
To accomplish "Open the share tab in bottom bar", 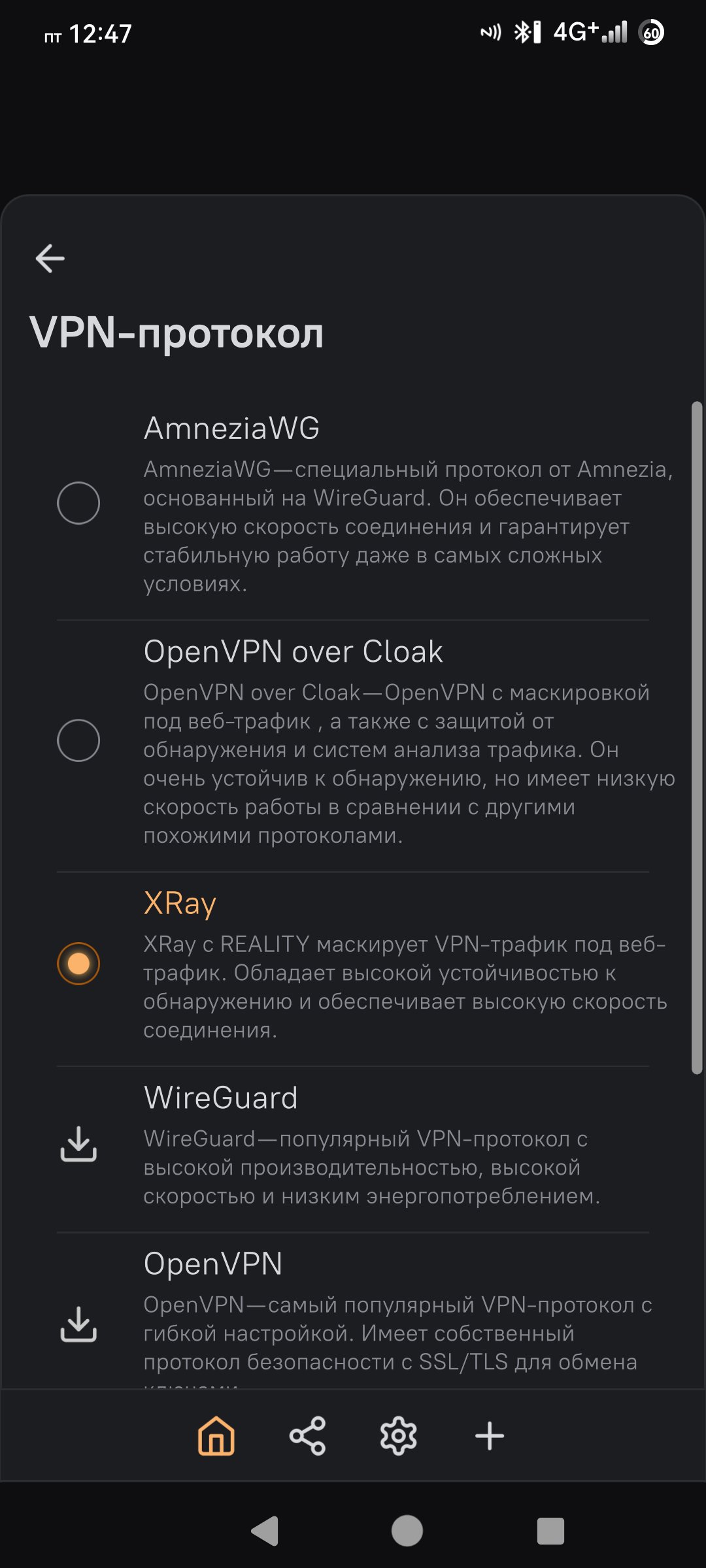I will pos(307,1436).
